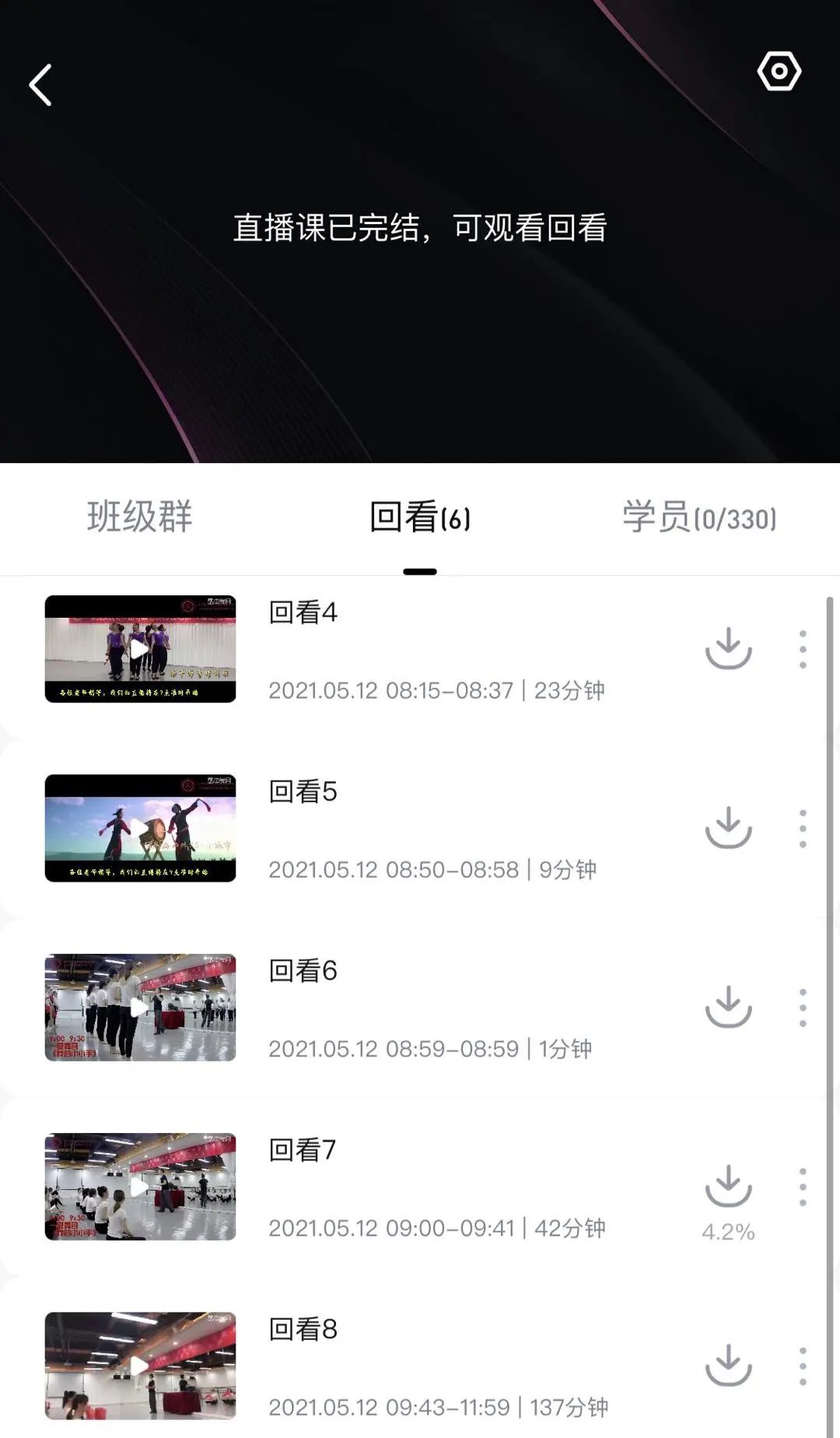Viewport: 840px width, 1438px height.
Task: Play the 回看4 video thumbnail
Action: point(140,649)
